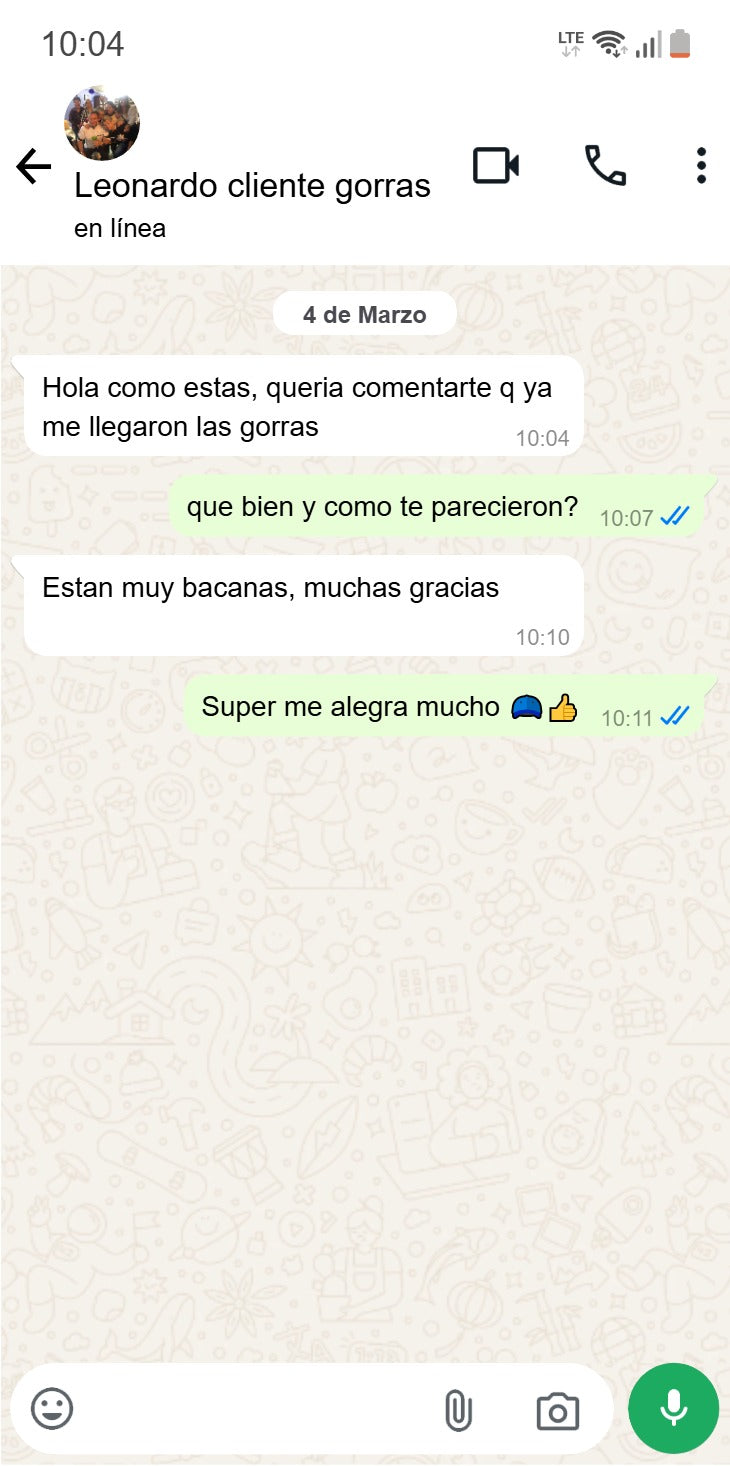This screenshot has height=1466, width=730.
Task: Record a voice message with the microphone
Action: pos(673,1408)
